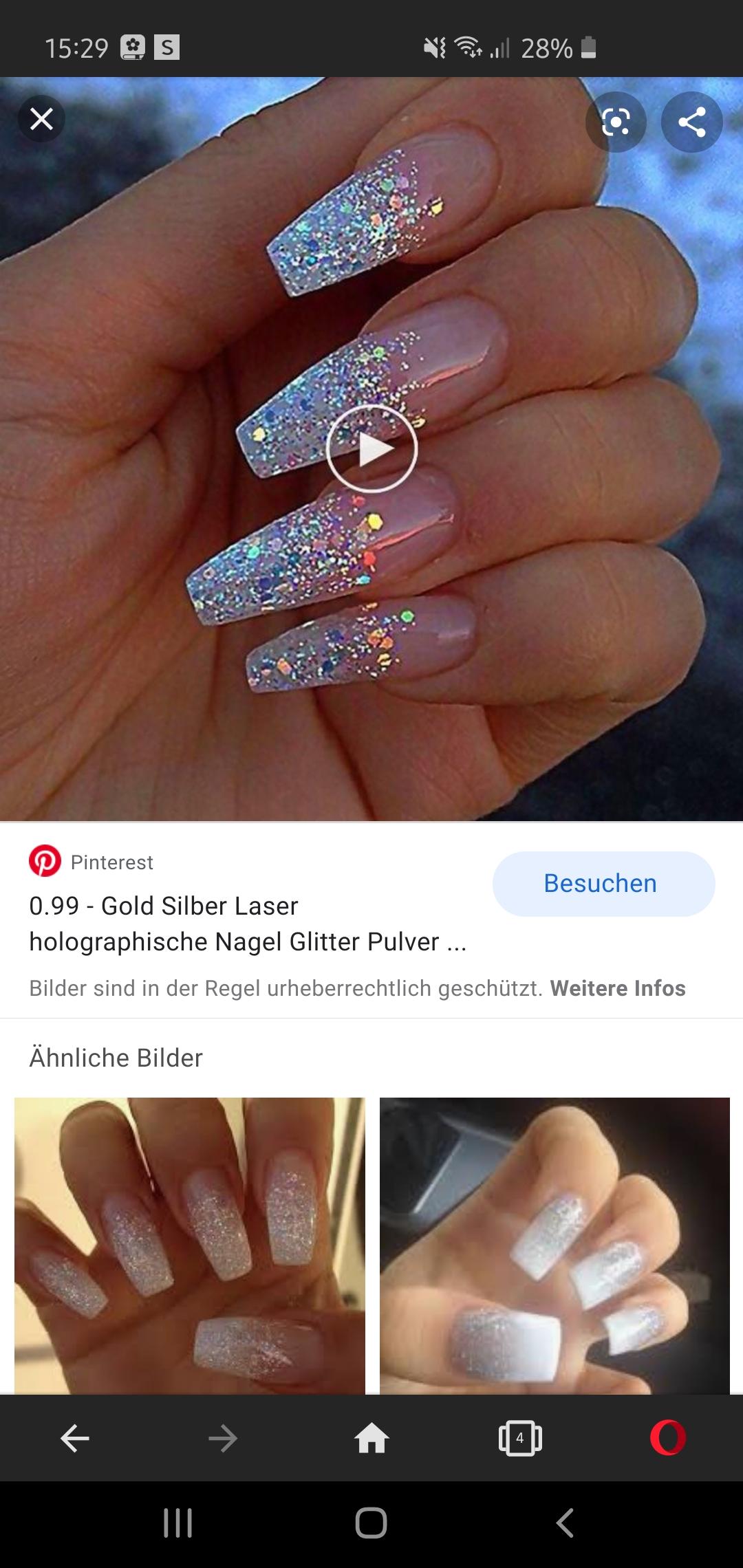Image resolution: width=743 pixels, height=1568 pixels.
Task: Open the Weitere Infos link
Action: [618, 988]
